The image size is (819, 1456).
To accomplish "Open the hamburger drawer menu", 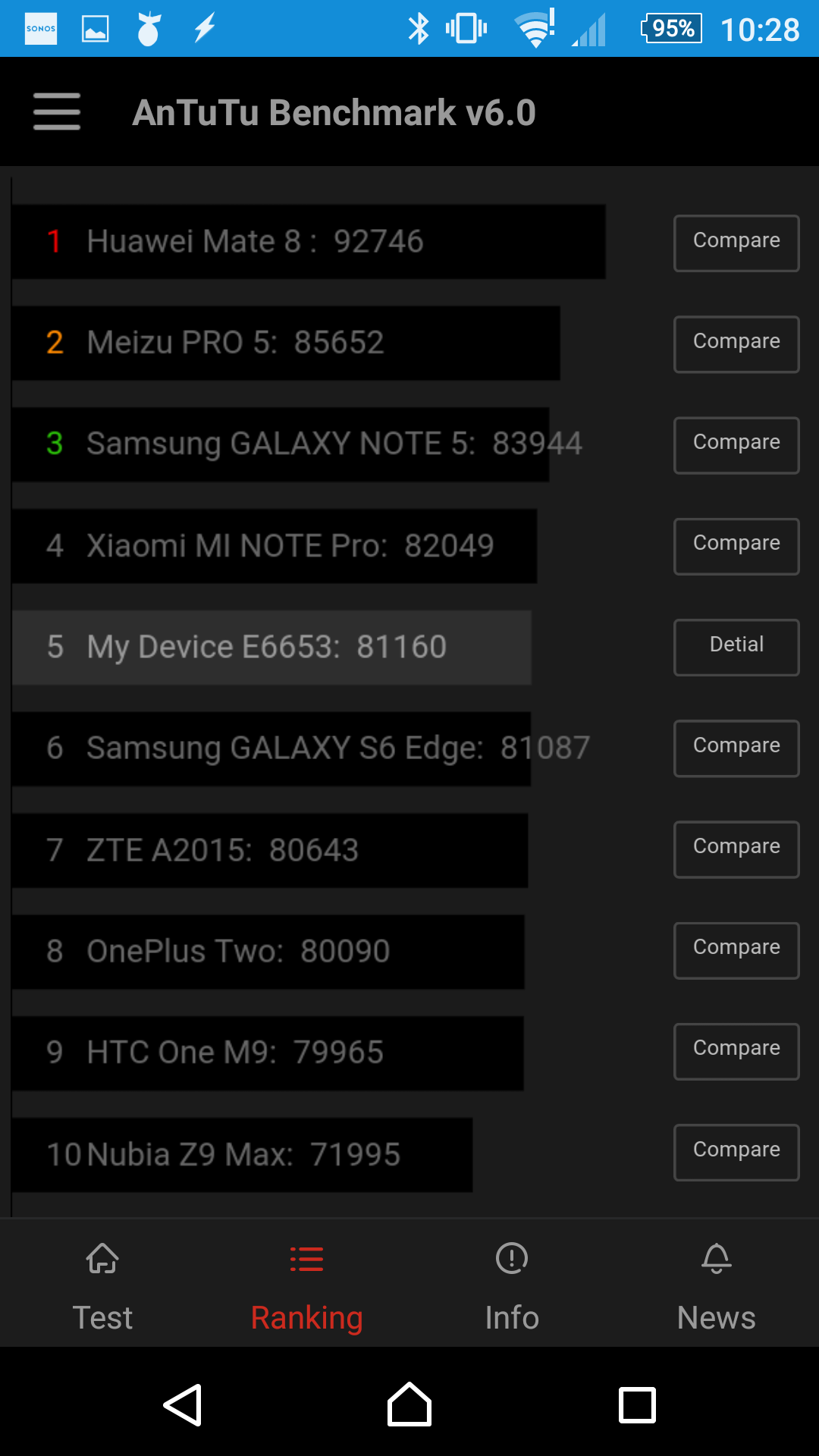I will [57, 111].
